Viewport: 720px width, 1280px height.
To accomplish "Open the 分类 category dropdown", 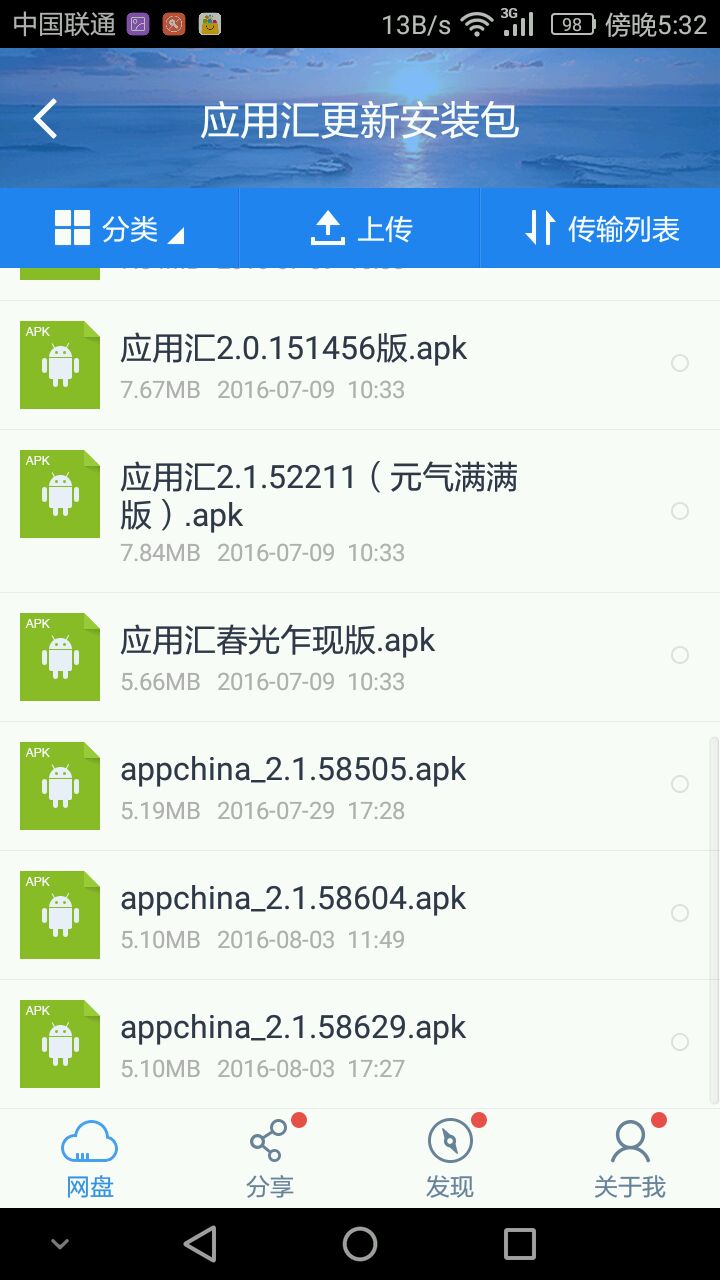I will (x=120, y=229).
